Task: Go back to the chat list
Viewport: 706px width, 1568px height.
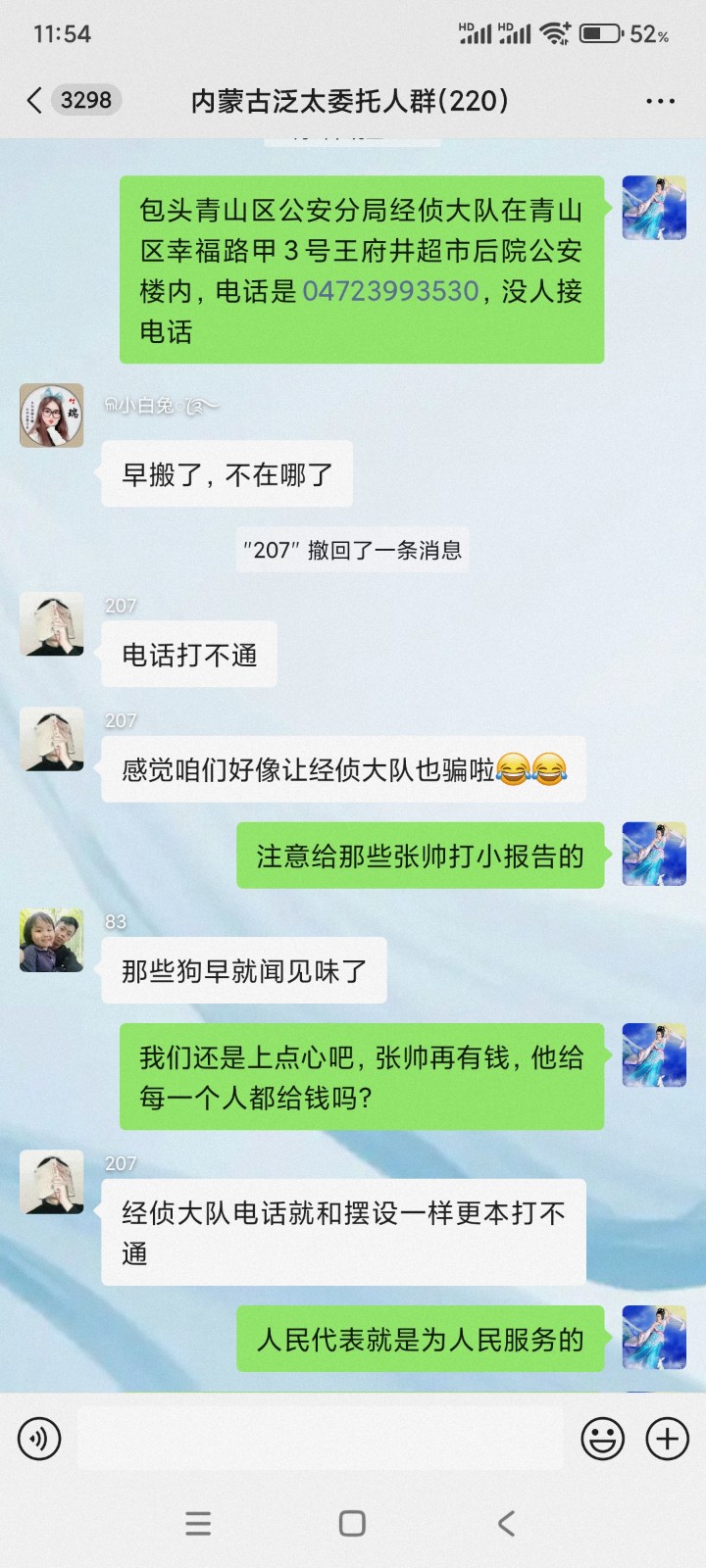Action: click(35, 100)
